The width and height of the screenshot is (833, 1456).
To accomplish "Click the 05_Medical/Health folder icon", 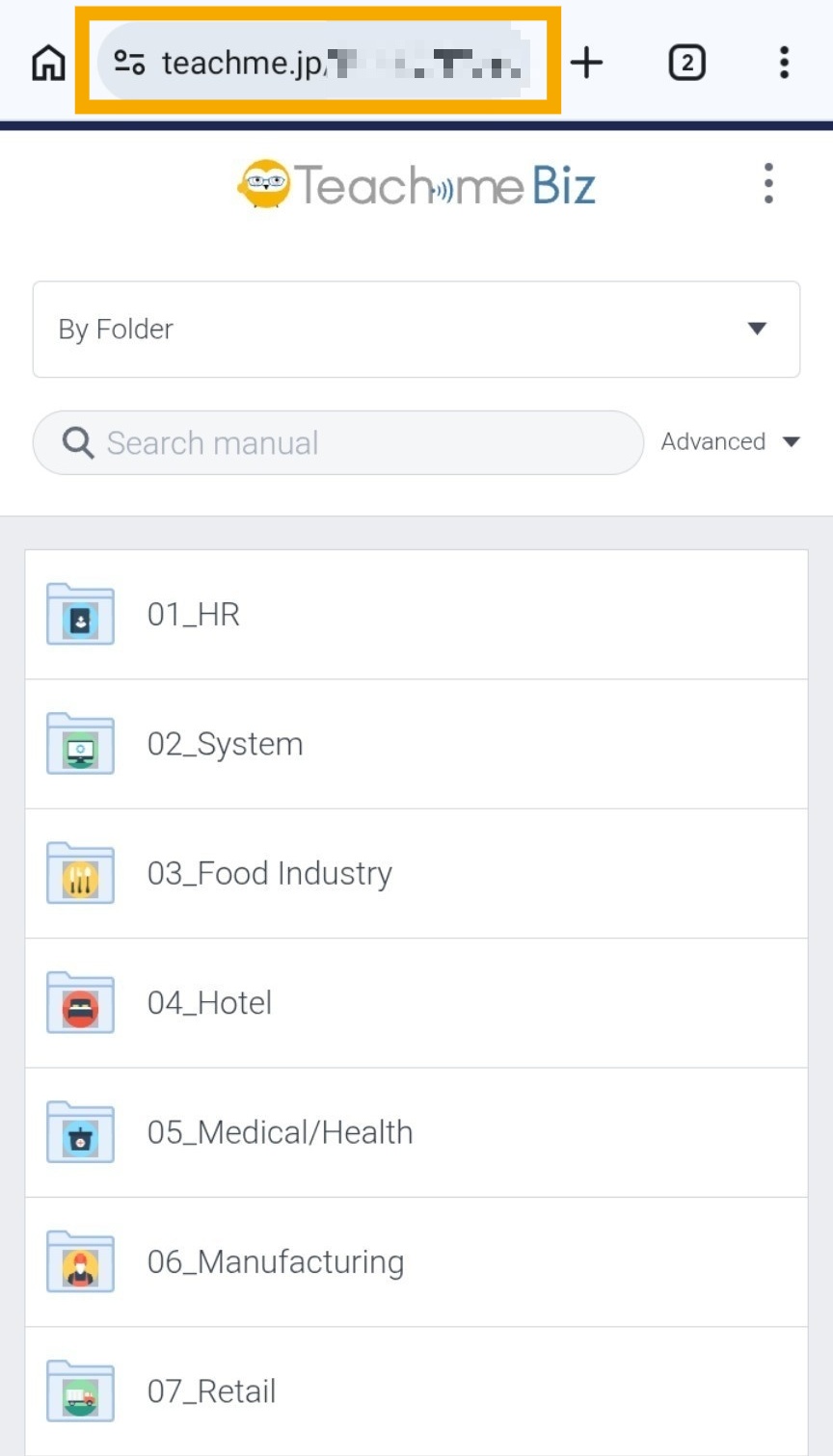I will (x=80, y=1132).
